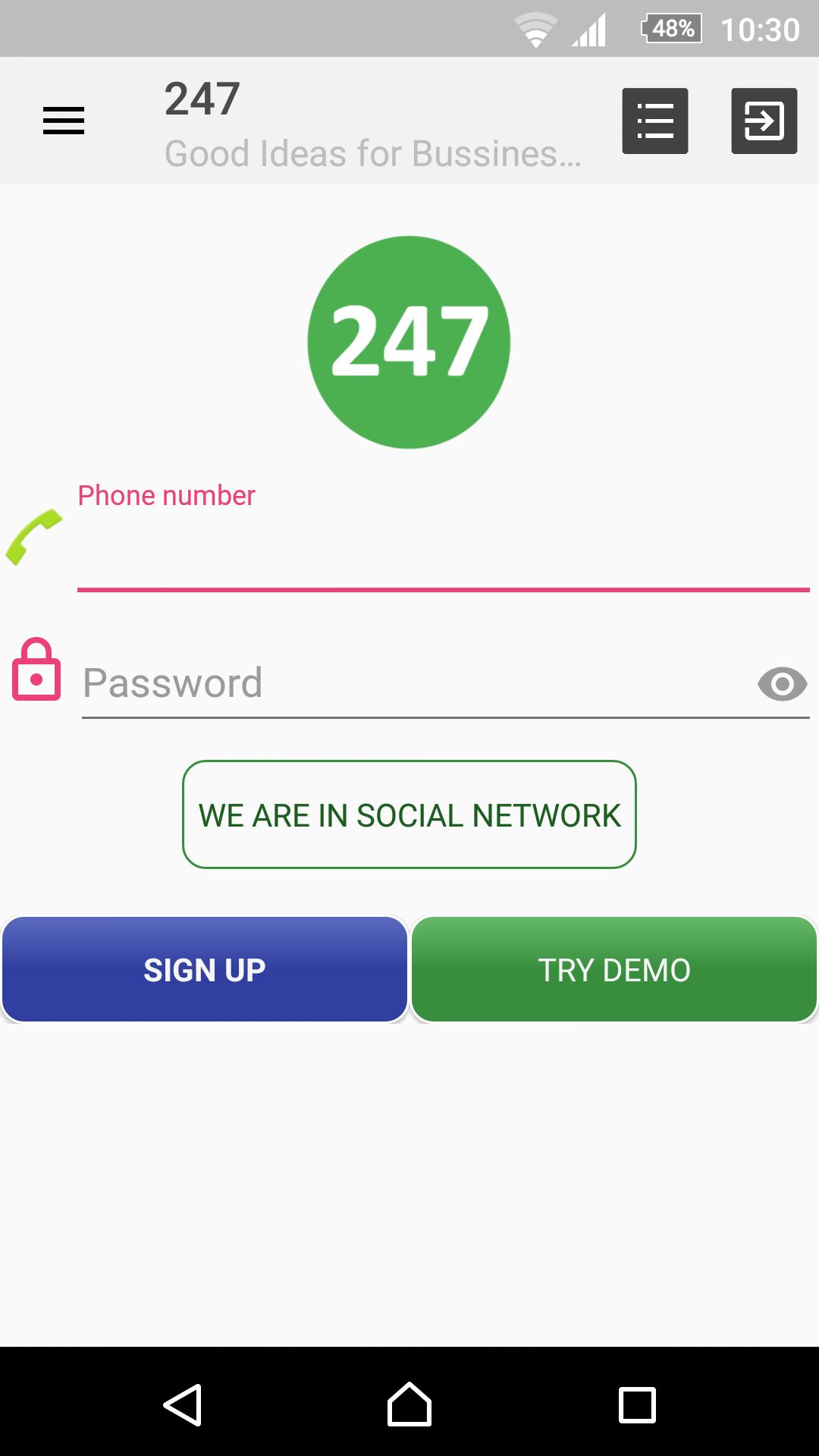The width and height of the screenshot is (819, 1456).
Task: Go to the system home screen
Action: click(409, 1405)
